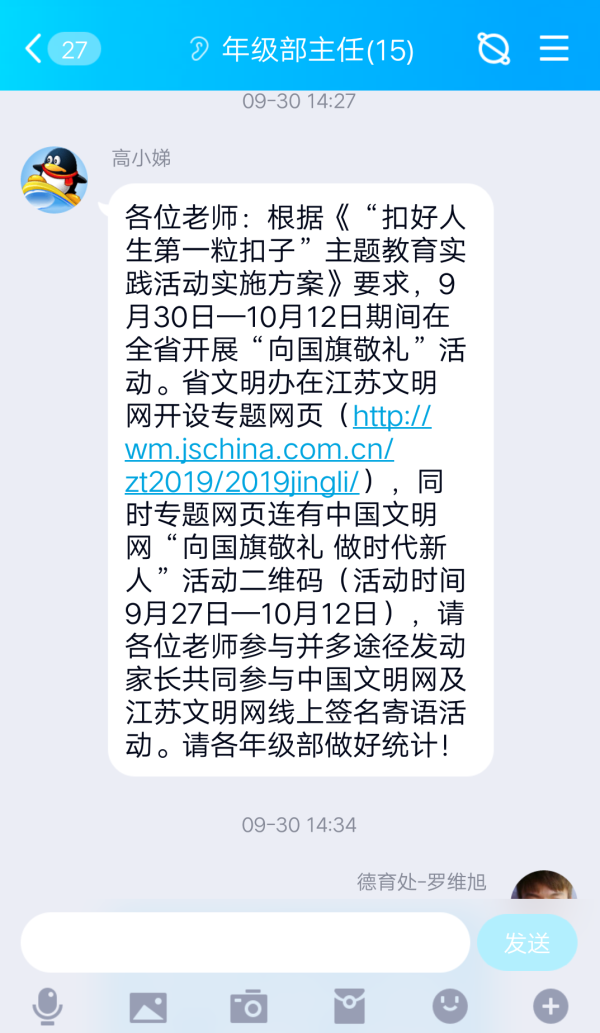This screenshot has height=1033, width=600.
Task: Open the group menu icon
Action: coord(554,48)
